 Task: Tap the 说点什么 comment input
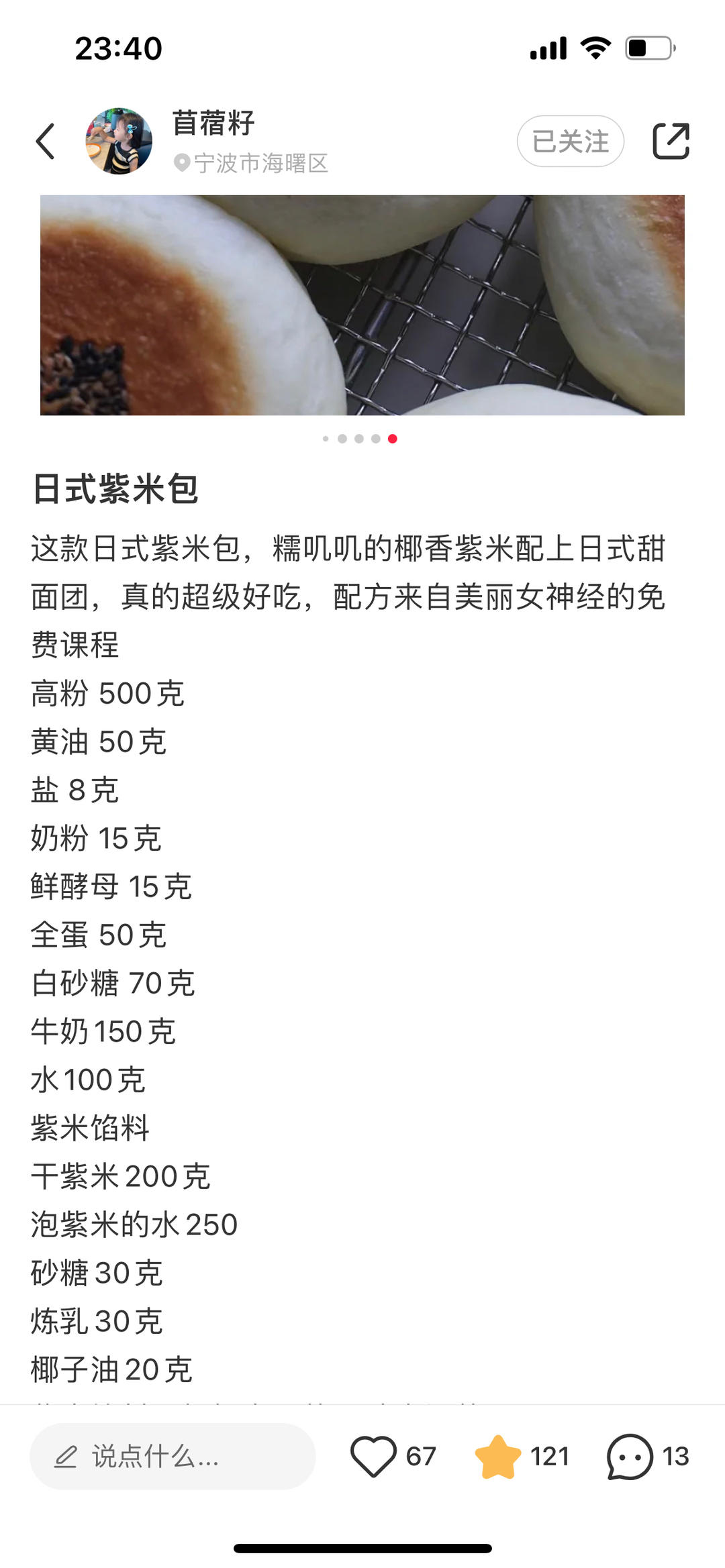[173, 1457]
